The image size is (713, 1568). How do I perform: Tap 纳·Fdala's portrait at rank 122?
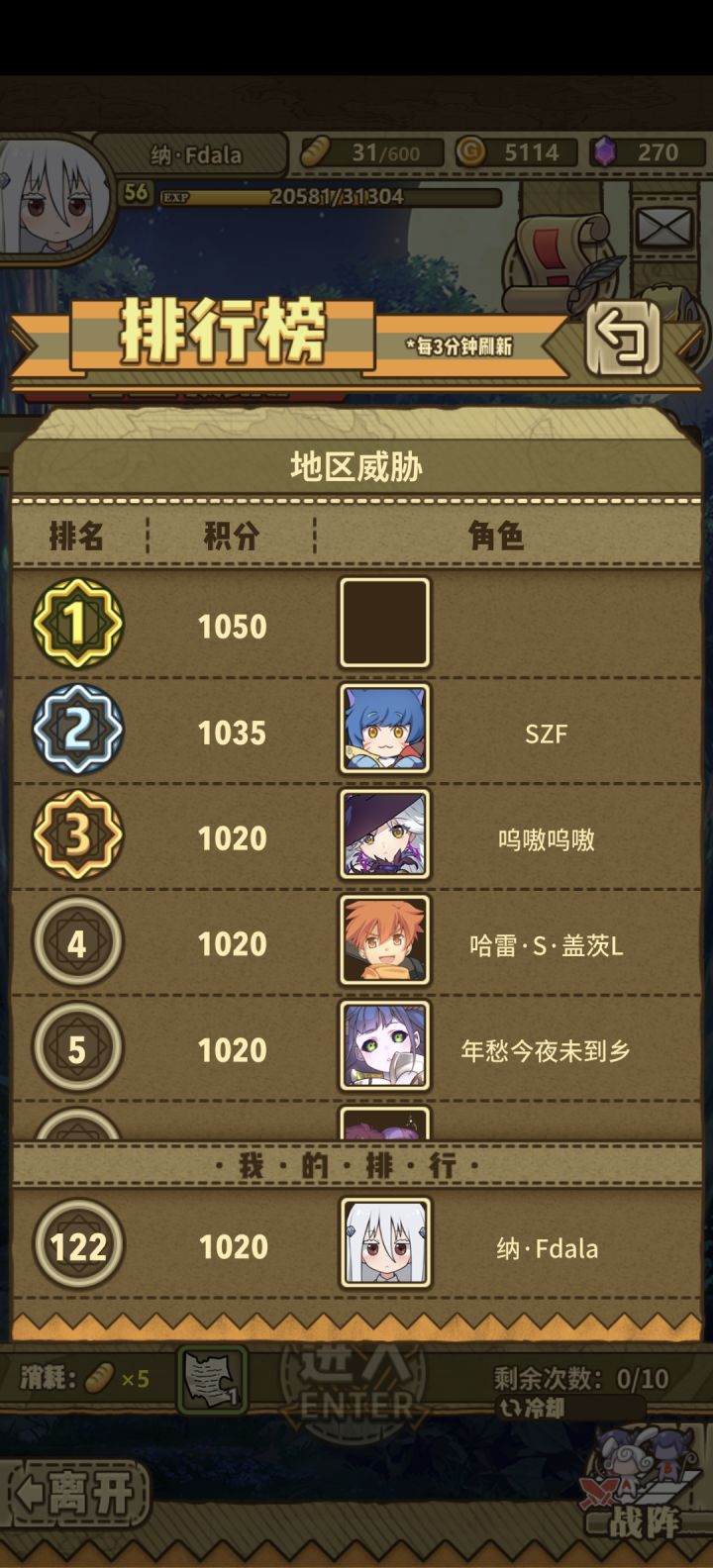tap(384, 1245)
